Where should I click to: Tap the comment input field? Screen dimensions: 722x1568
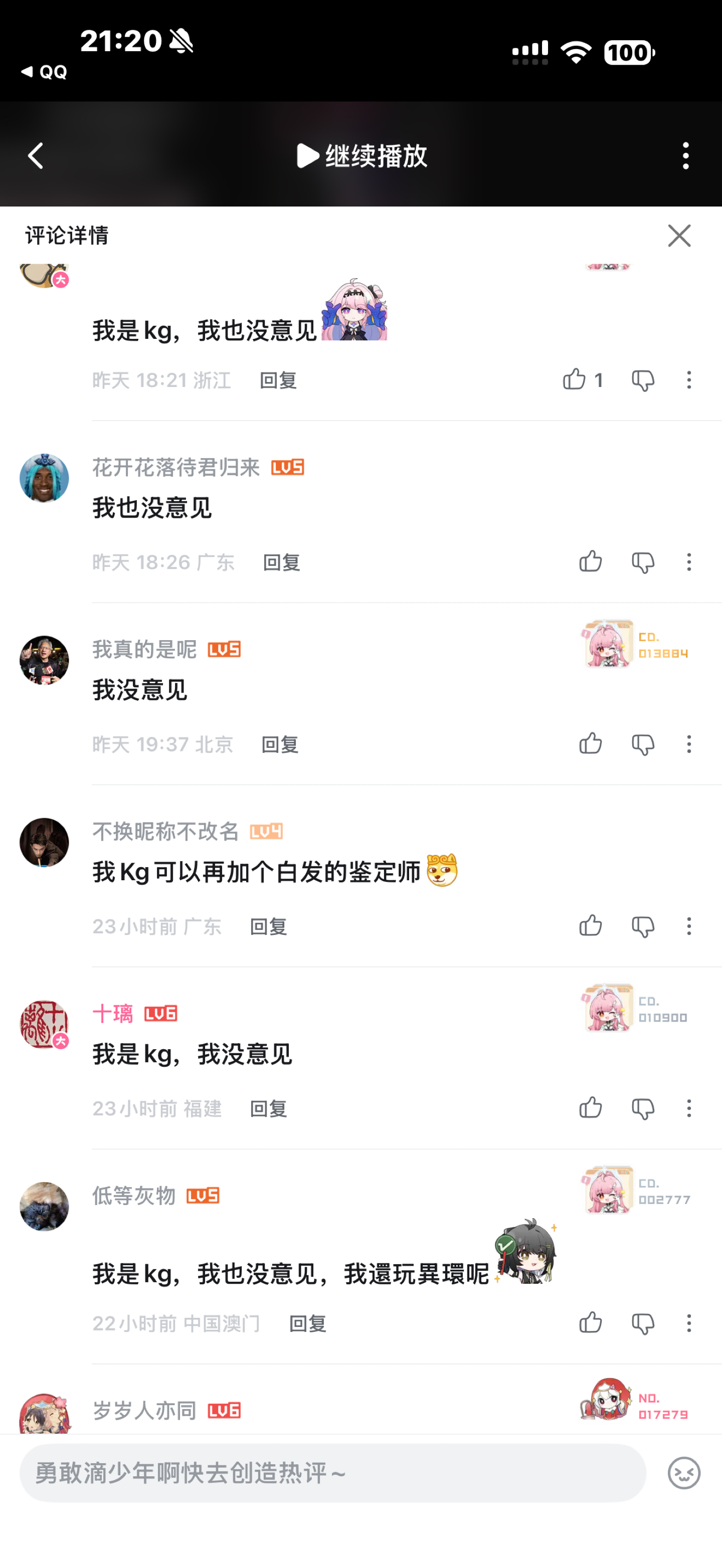click(x=332, y=1473)
